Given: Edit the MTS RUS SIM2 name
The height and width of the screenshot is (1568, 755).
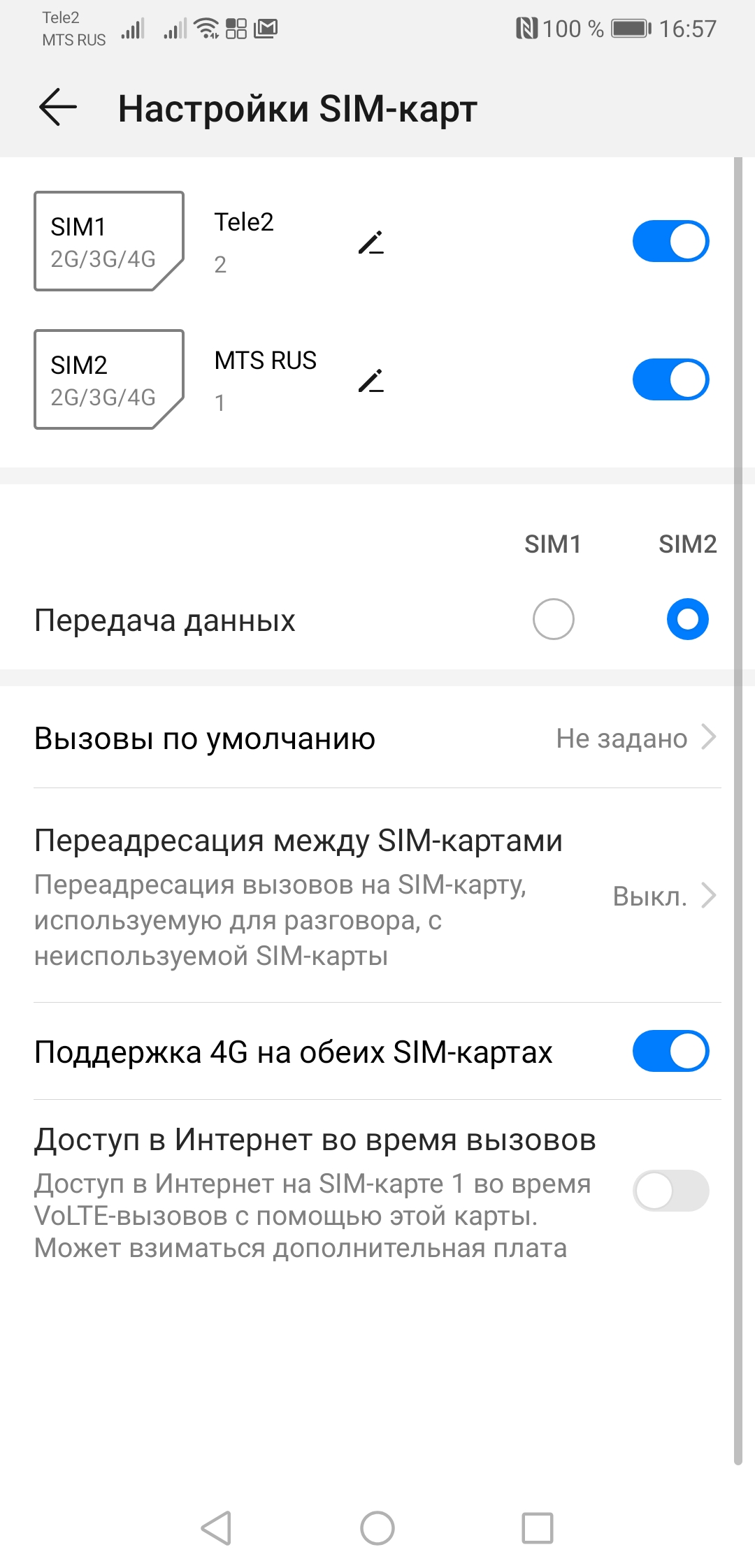Looking at the screenshot, I should pyautogui.click(x=371, y=380).
